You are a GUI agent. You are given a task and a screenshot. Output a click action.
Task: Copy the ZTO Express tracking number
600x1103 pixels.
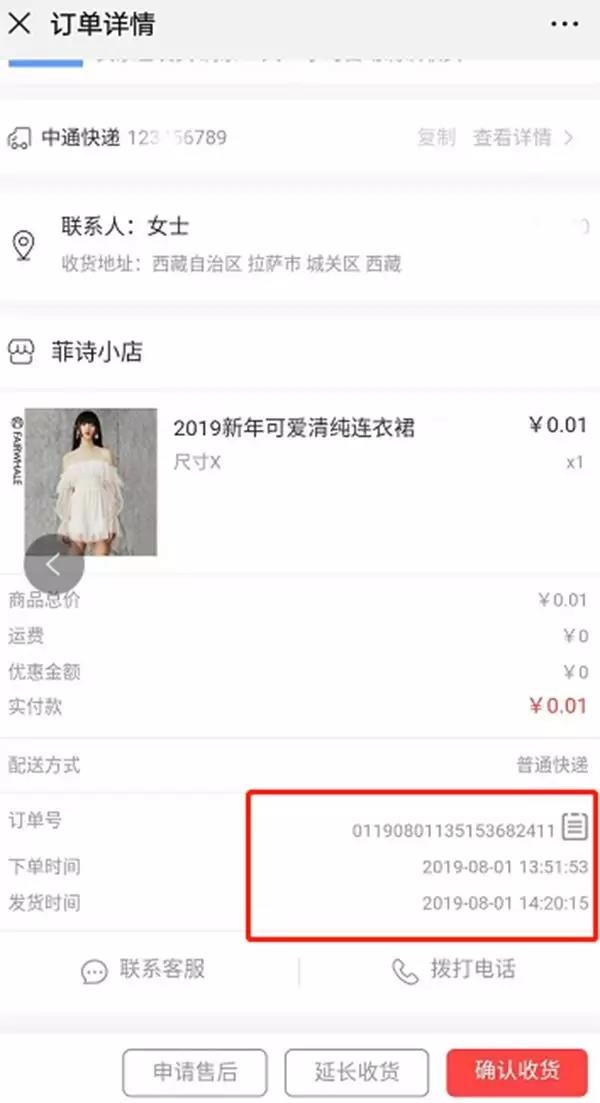click(x=436, y=138)
